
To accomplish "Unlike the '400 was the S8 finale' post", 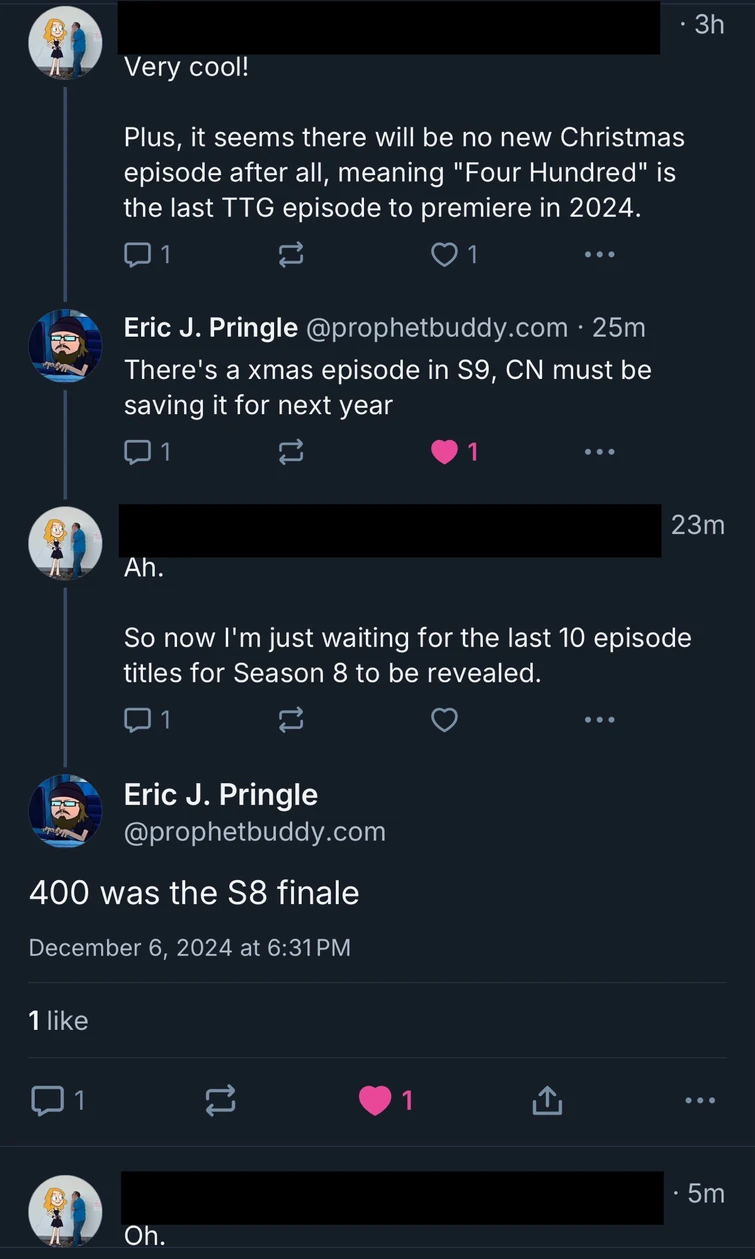I will point(375,1100).
